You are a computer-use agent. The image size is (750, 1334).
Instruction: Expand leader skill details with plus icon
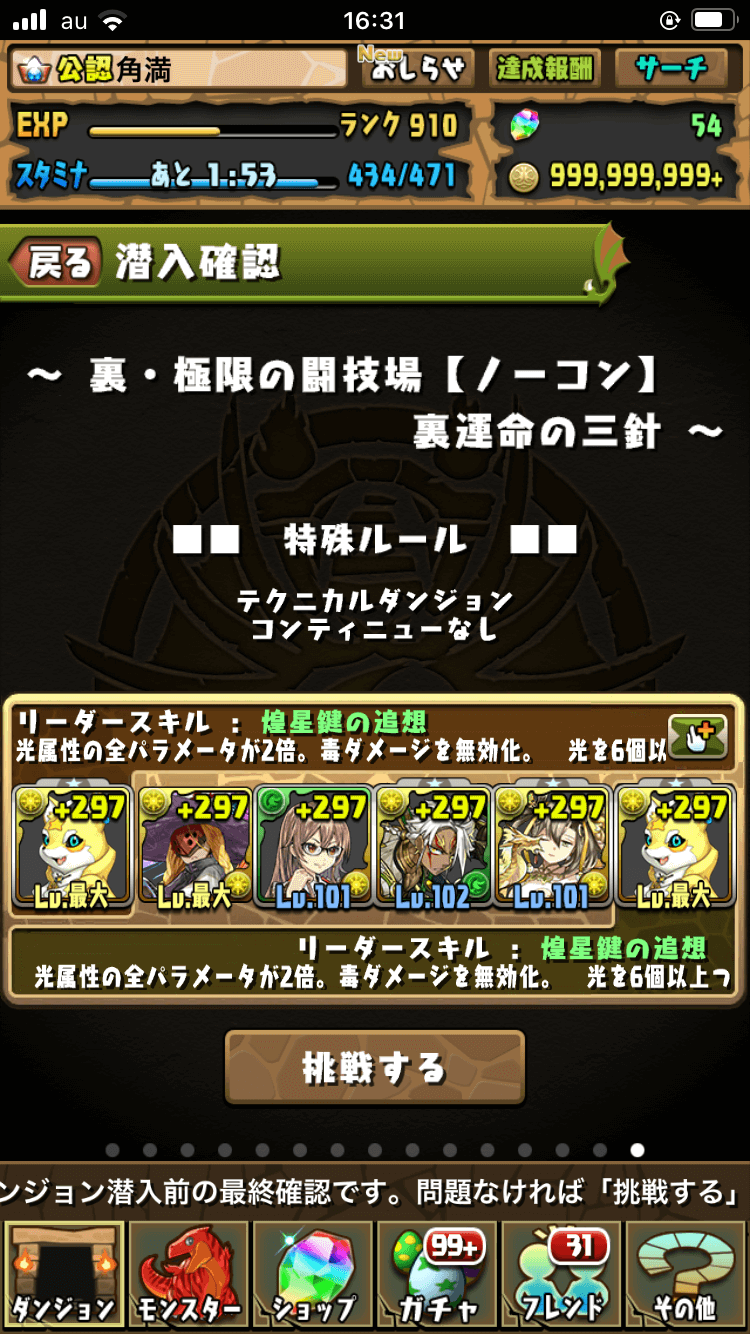698,737
